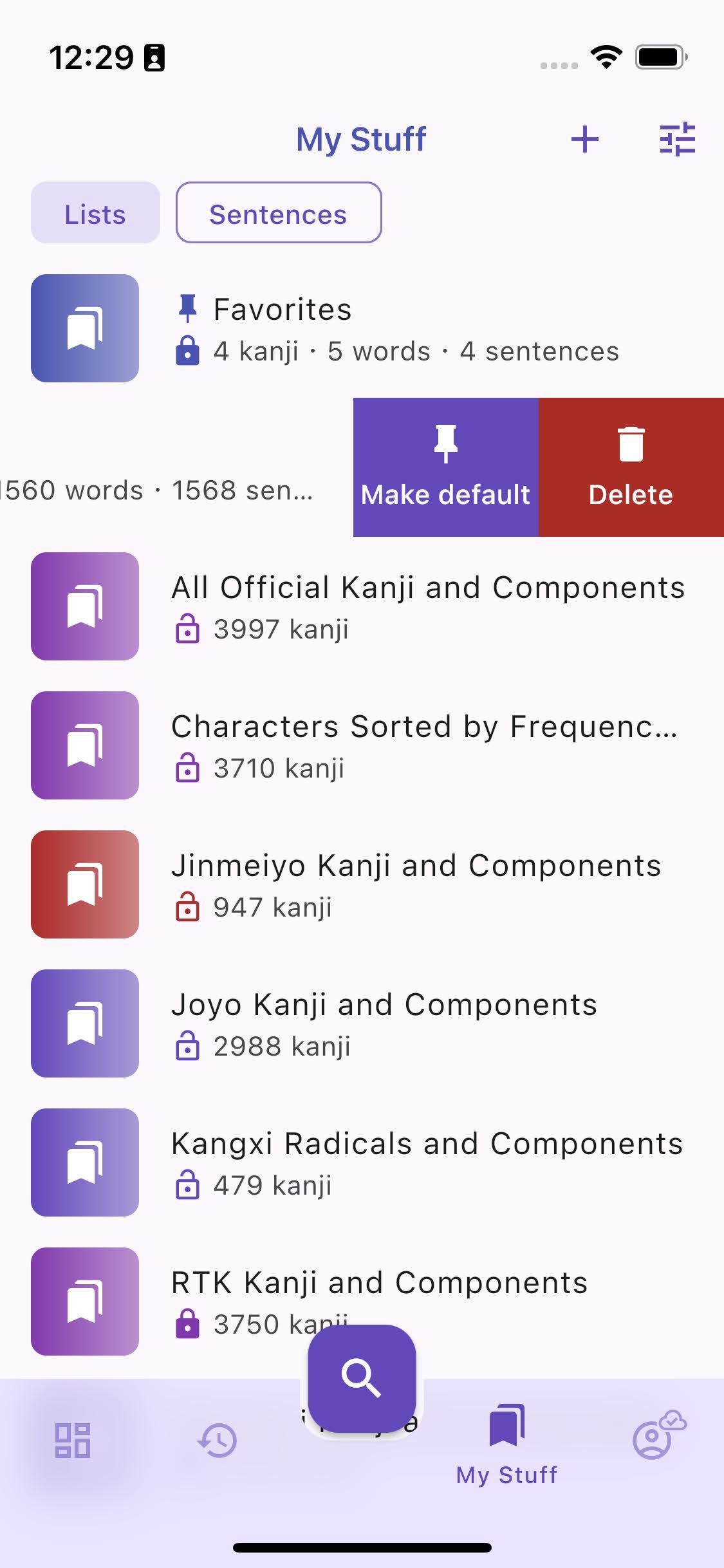Open Characters Sorted by Frequency list
724x1568 pixels.
point(362,745)
